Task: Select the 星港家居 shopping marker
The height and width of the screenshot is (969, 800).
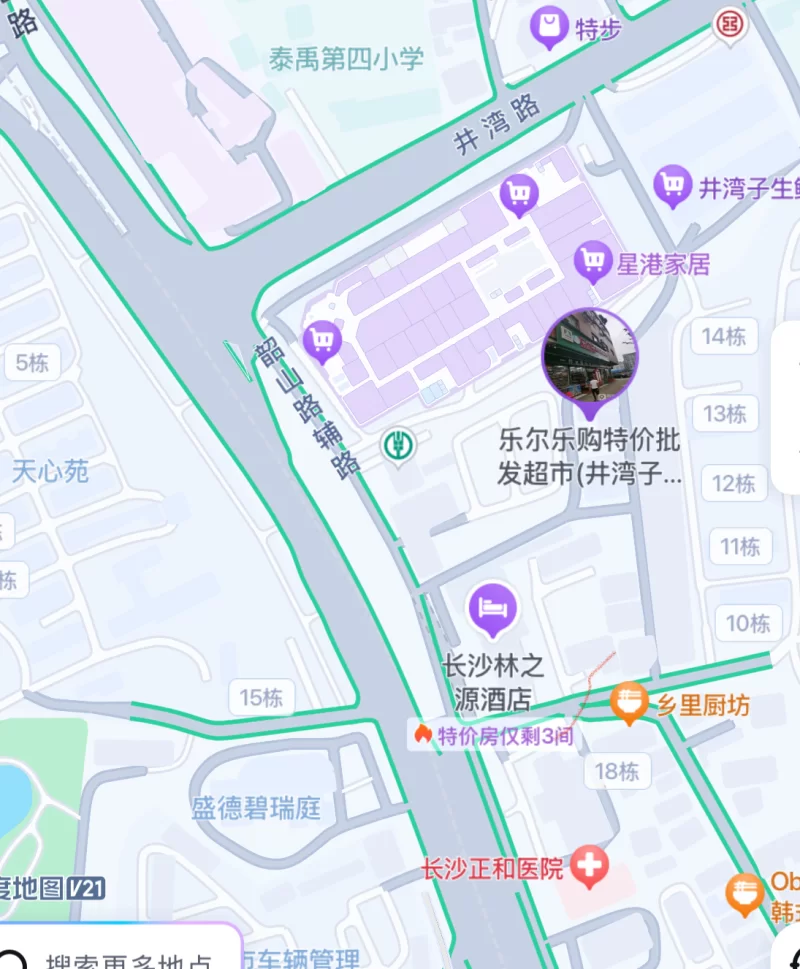Action: [x=593, y=263]
